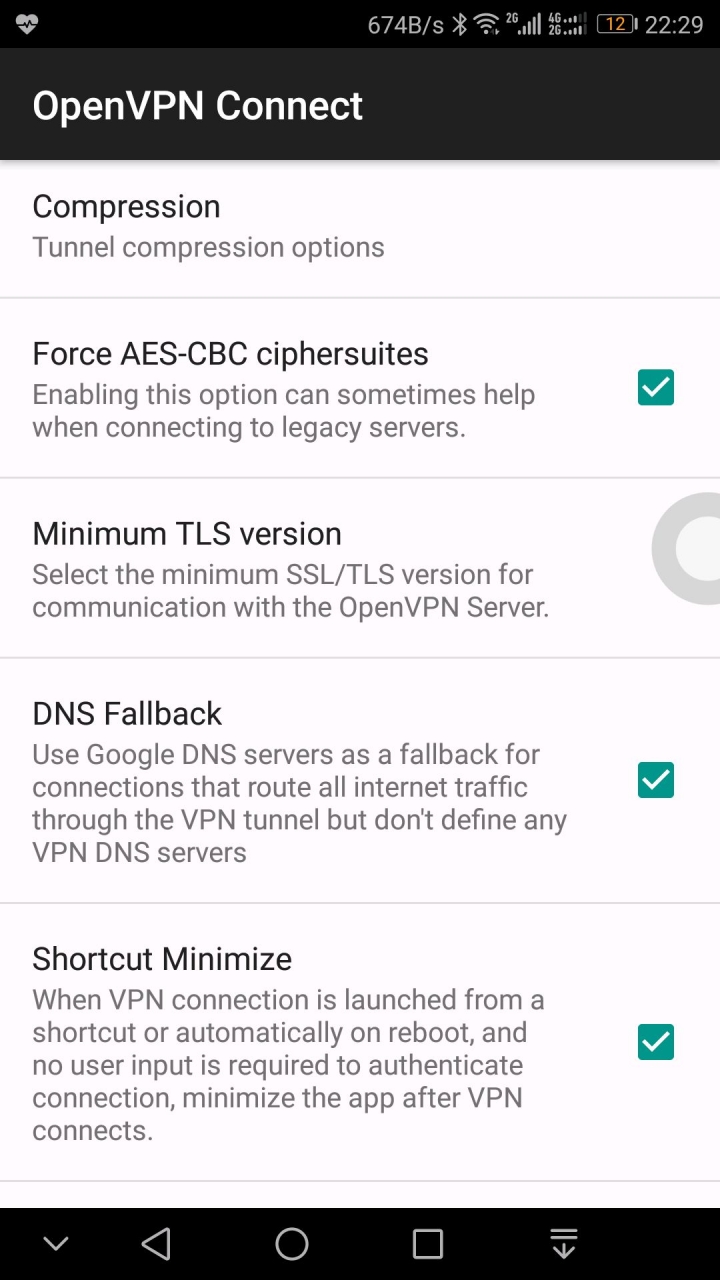The width and height of the screenshot is (720, 1280).
Task: Tap the Force AES-CBC ciphersuites label
Action: point(231,353)
